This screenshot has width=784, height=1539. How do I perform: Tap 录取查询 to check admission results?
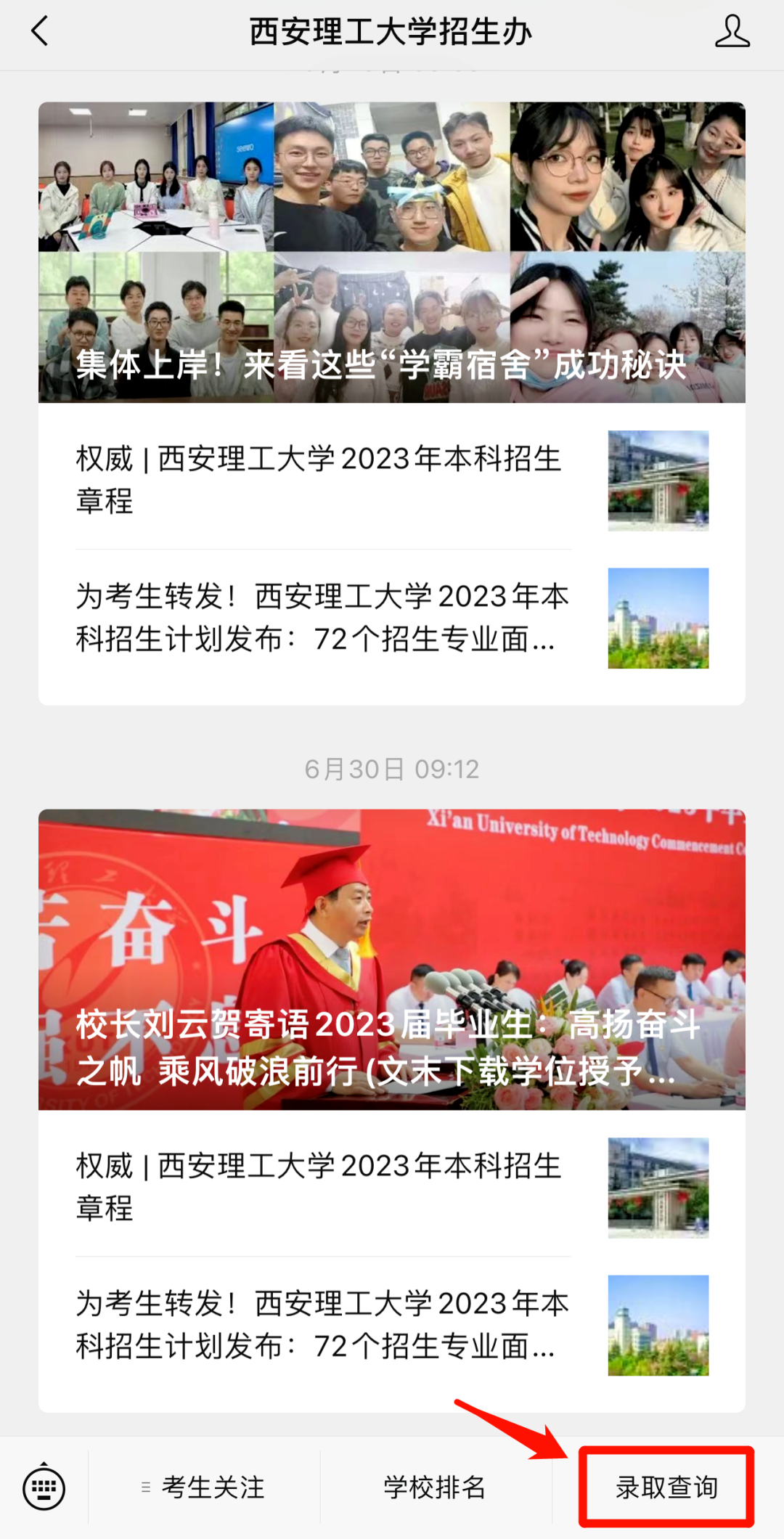(x=666, y=1487)
